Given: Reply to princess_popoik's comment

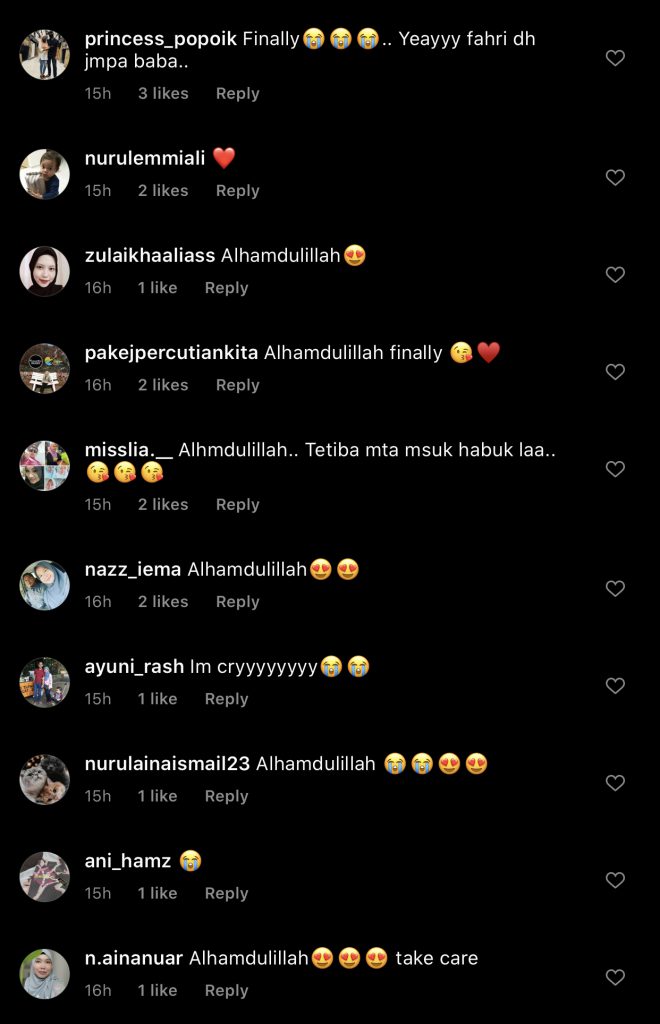Looking at the screenshot, I should pyautogui.click(x=237, y=93).
